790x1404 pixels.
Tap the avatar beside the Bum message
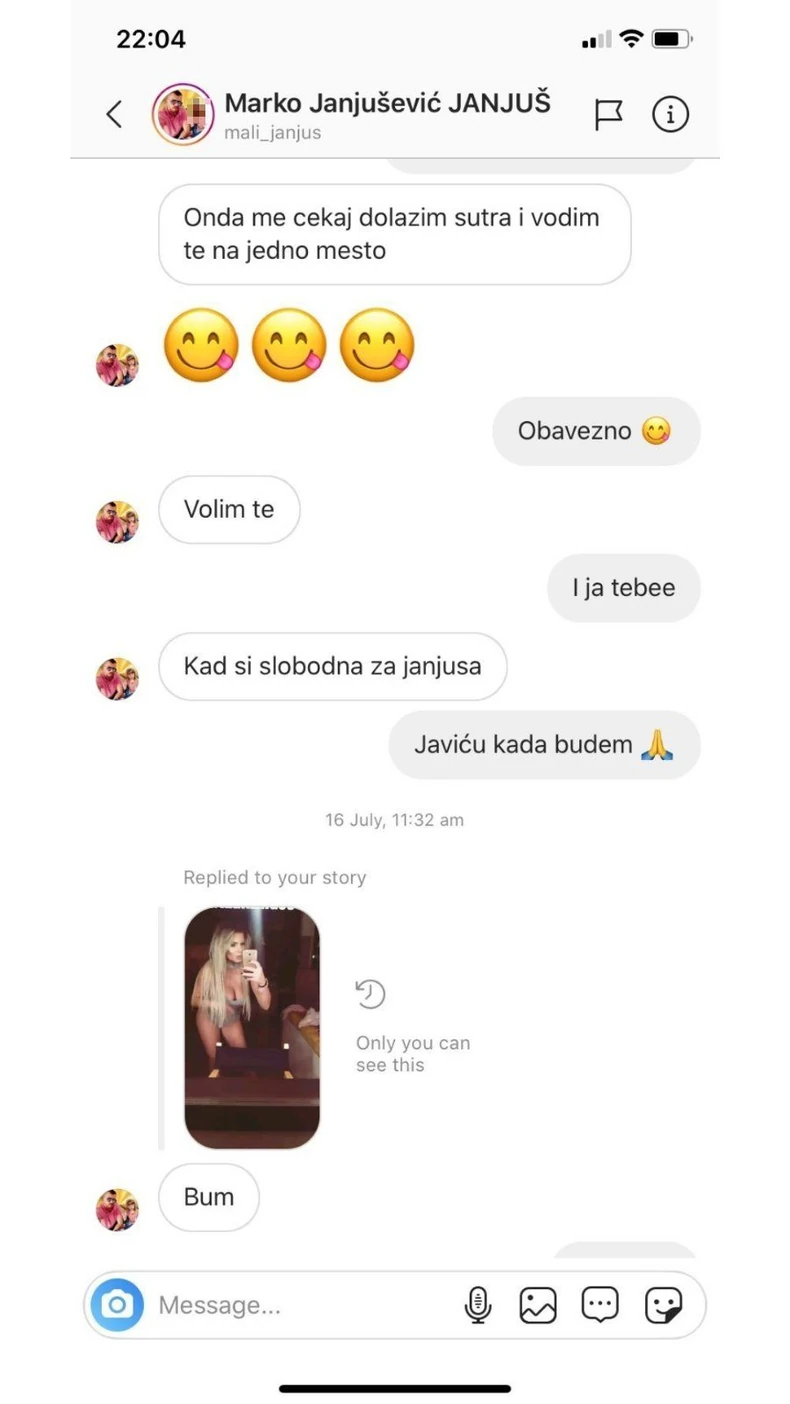point(117,1209)
